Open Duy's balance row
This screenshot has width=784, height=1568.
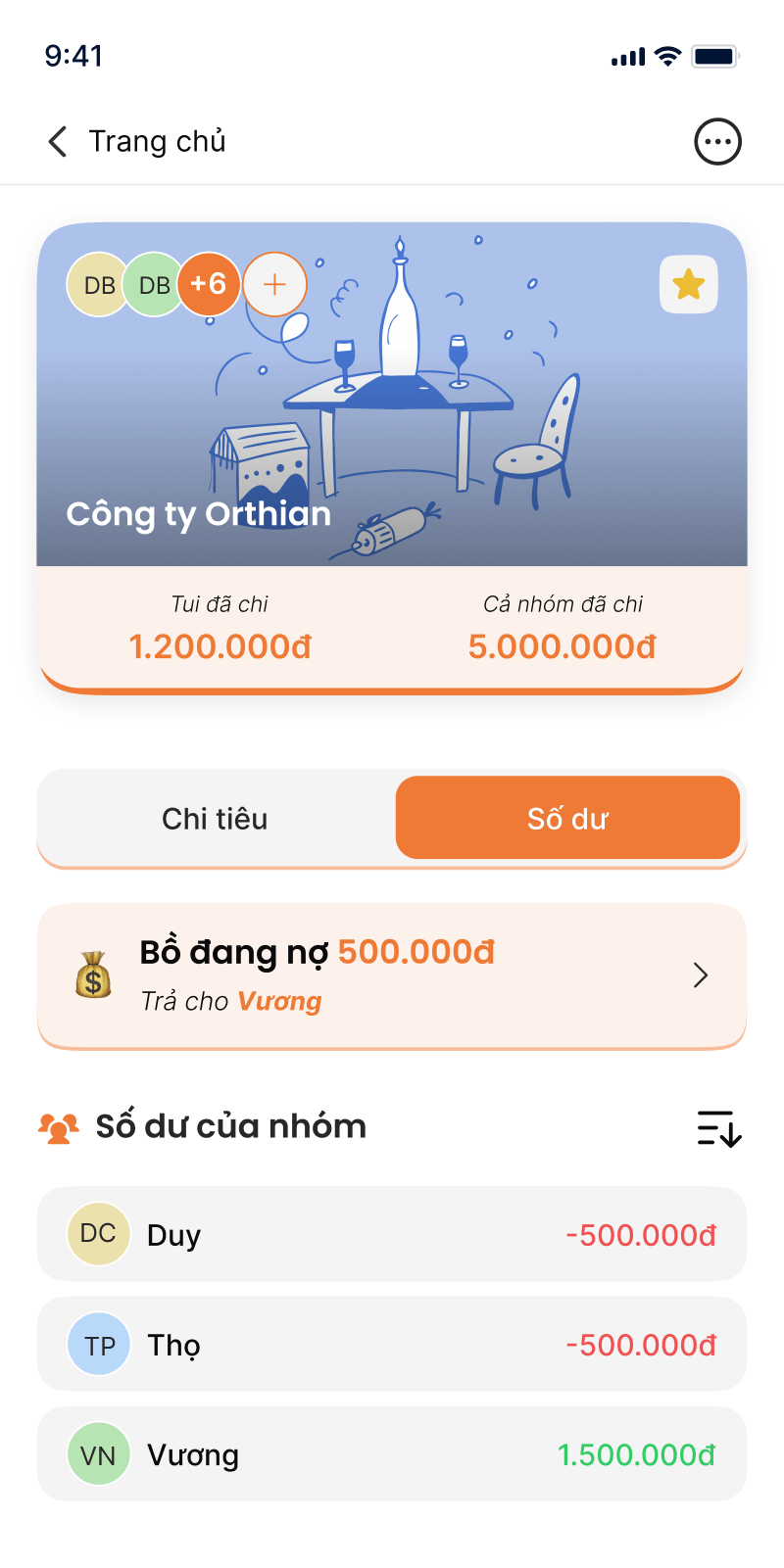(392, 1234)
